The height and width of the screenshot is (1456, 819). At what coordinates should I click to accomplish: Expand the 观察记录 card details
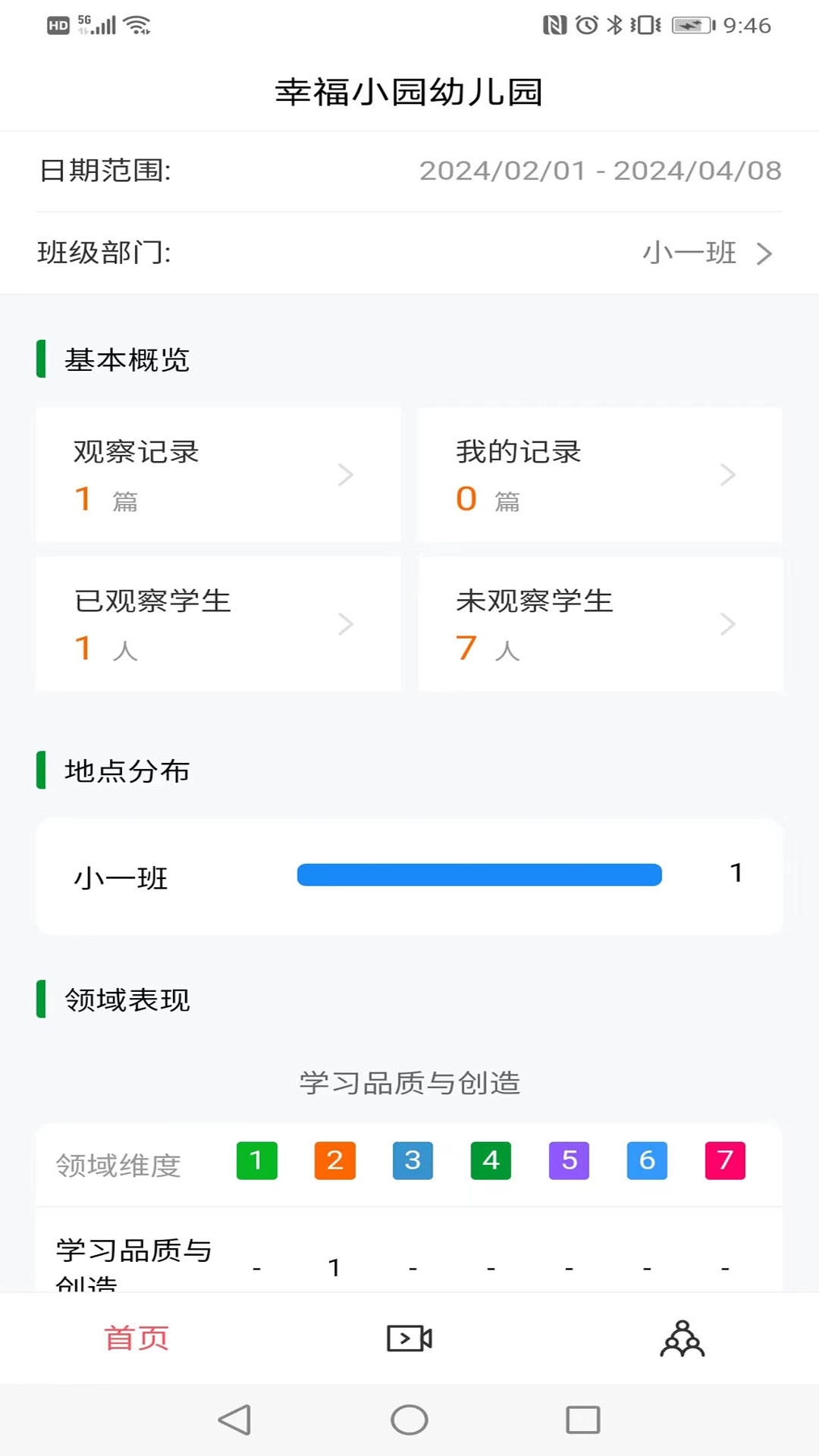(x=218, y=474)
